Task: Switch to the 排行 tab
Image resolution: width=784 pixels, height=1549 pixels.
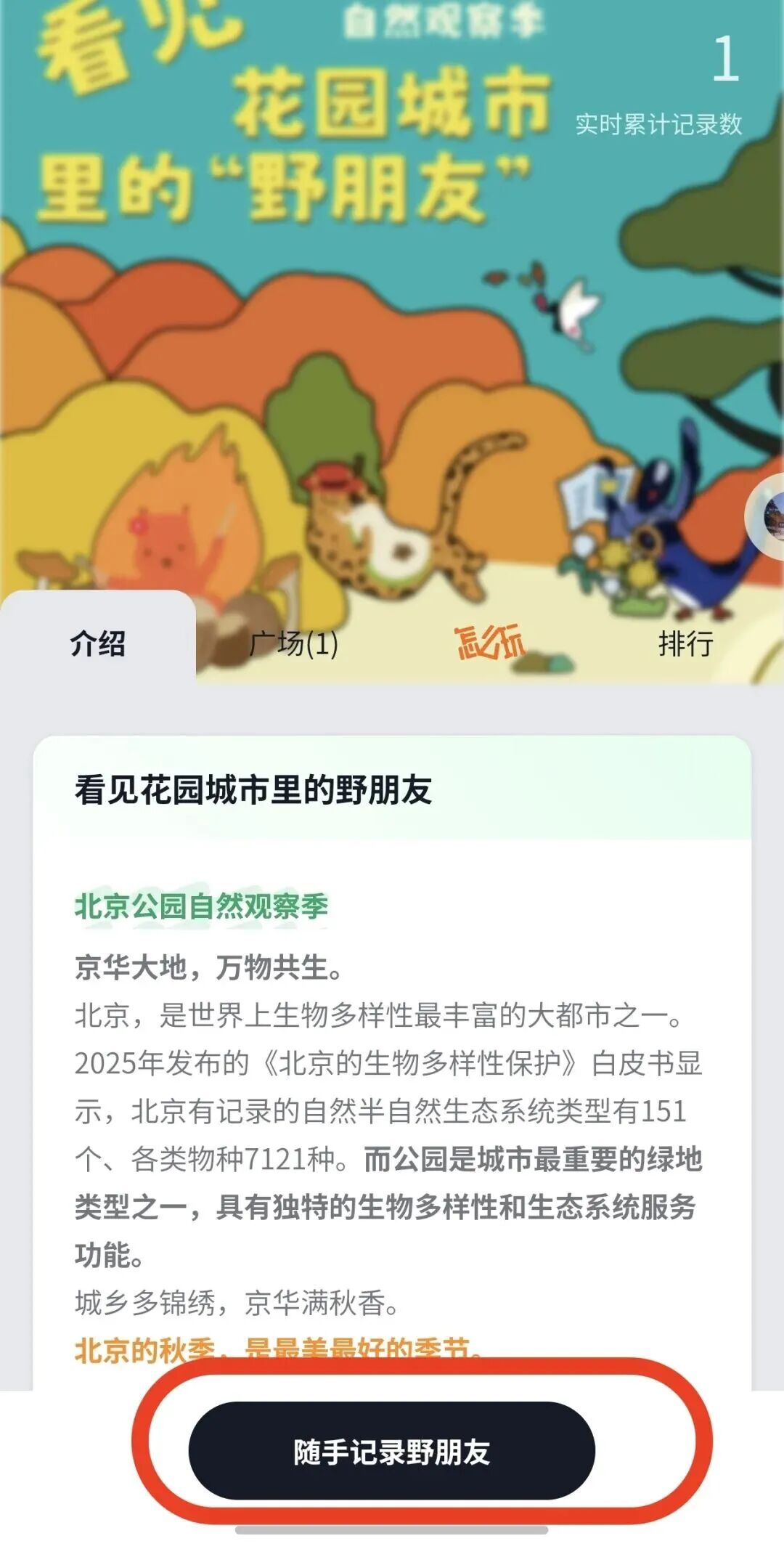Action: pyautogui.click(x=685, y=643)
